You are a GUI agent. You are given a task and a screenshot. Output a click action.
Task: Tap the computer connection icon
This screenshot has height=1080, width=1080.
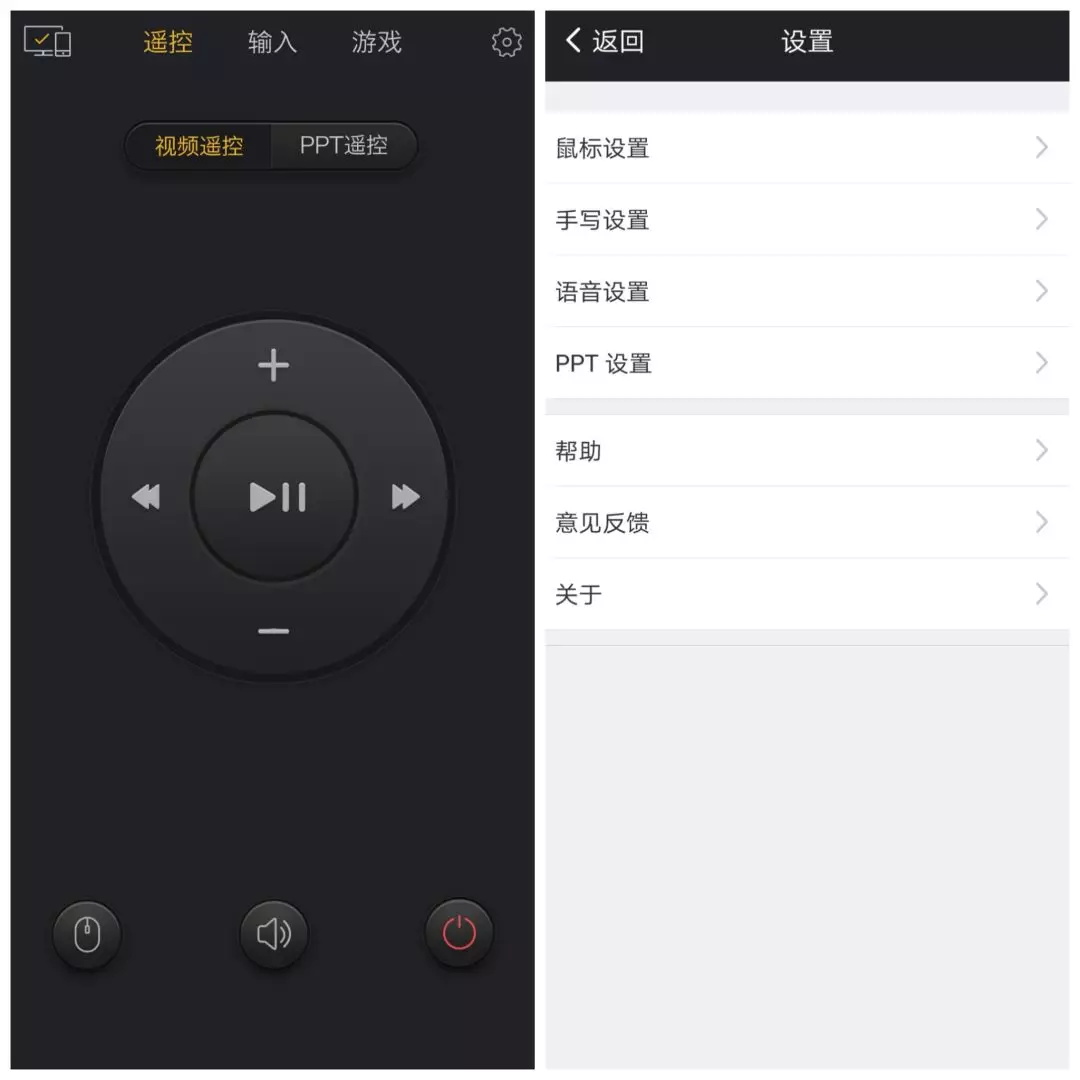point(48,42)
